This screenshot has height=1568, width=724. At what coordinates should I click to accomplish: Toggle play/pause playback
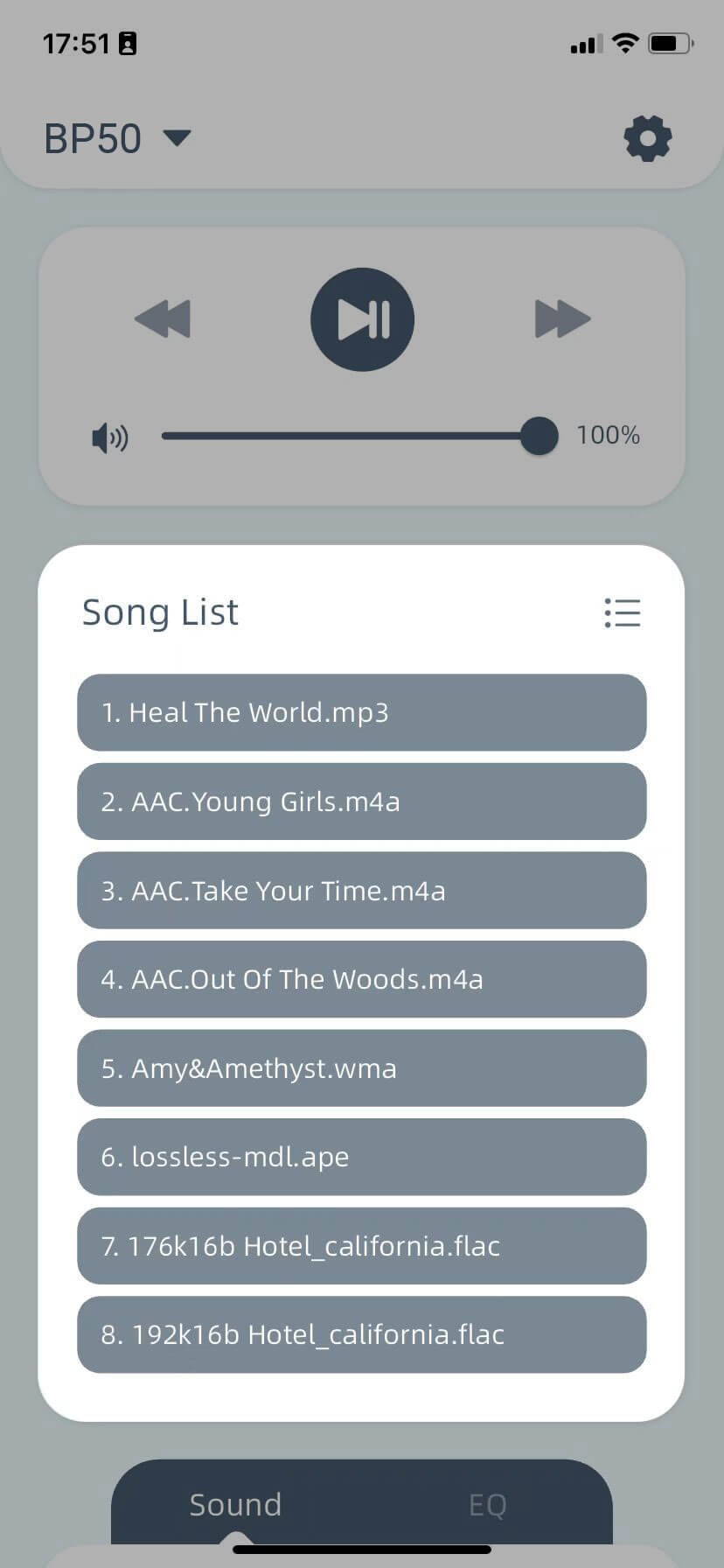(362, 319)
